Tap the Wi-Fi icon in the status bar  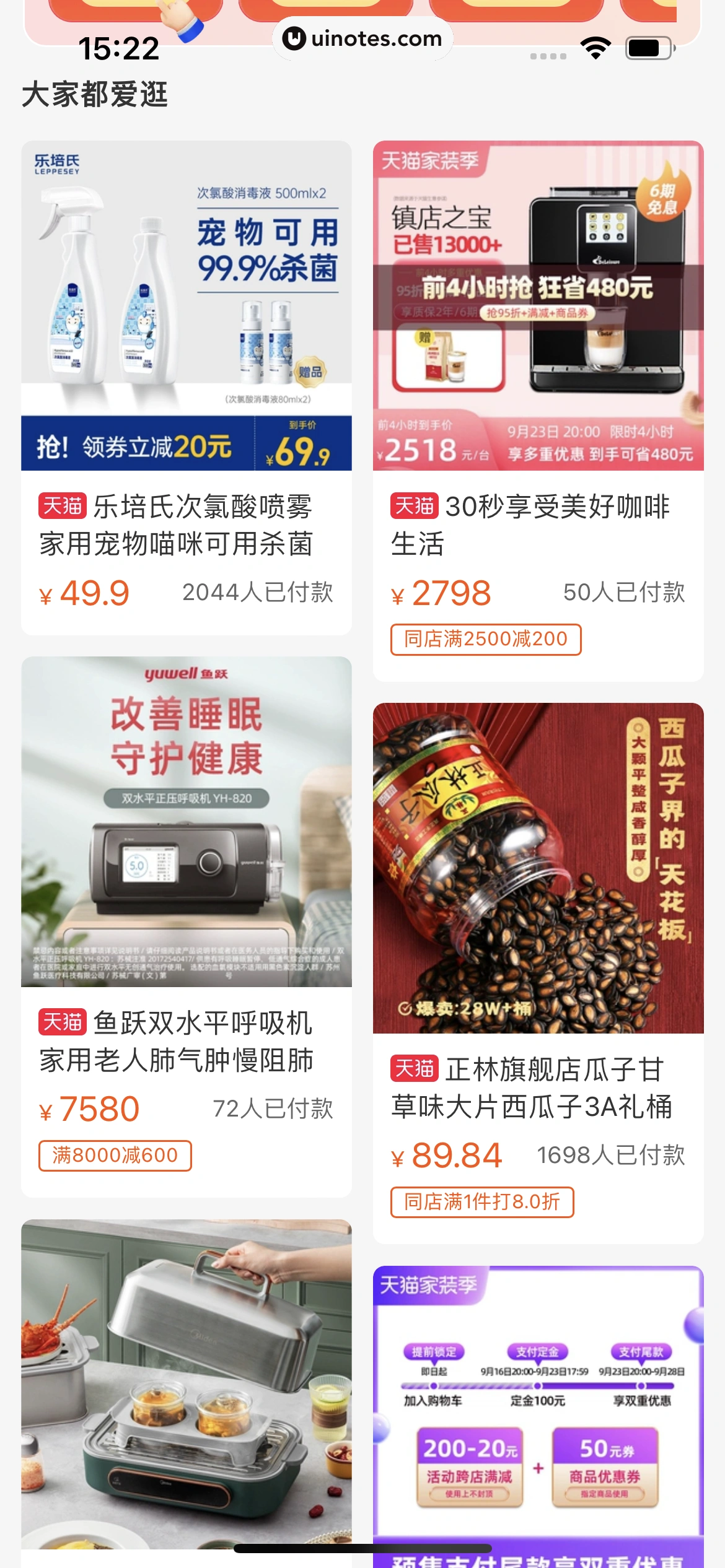pos(596,48)
